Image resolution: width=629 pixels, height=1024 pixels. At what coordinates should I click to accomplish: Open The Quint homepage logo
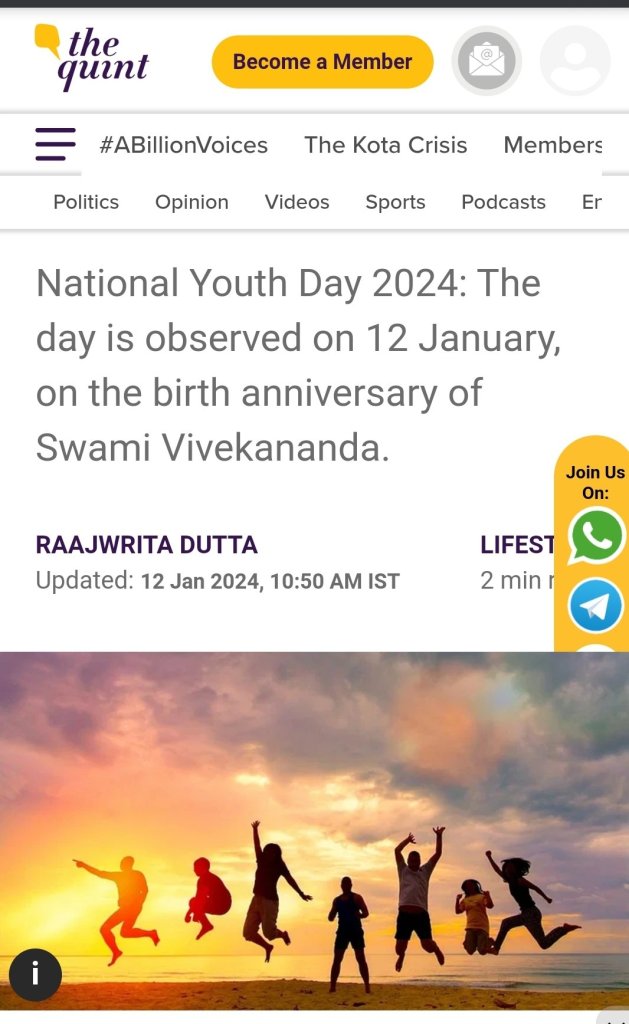[x=92, y=59]
